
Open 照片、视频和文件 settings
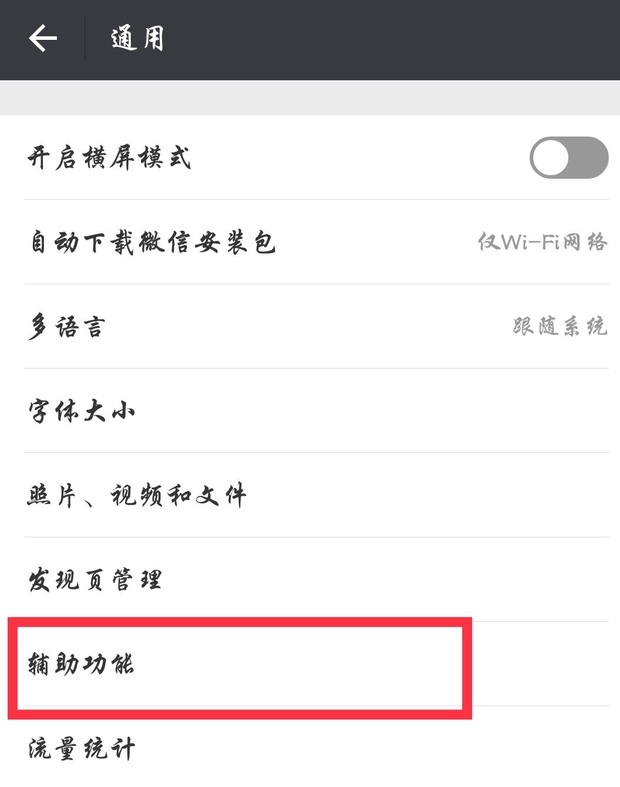pyautogui.click(x=310, y=494)
